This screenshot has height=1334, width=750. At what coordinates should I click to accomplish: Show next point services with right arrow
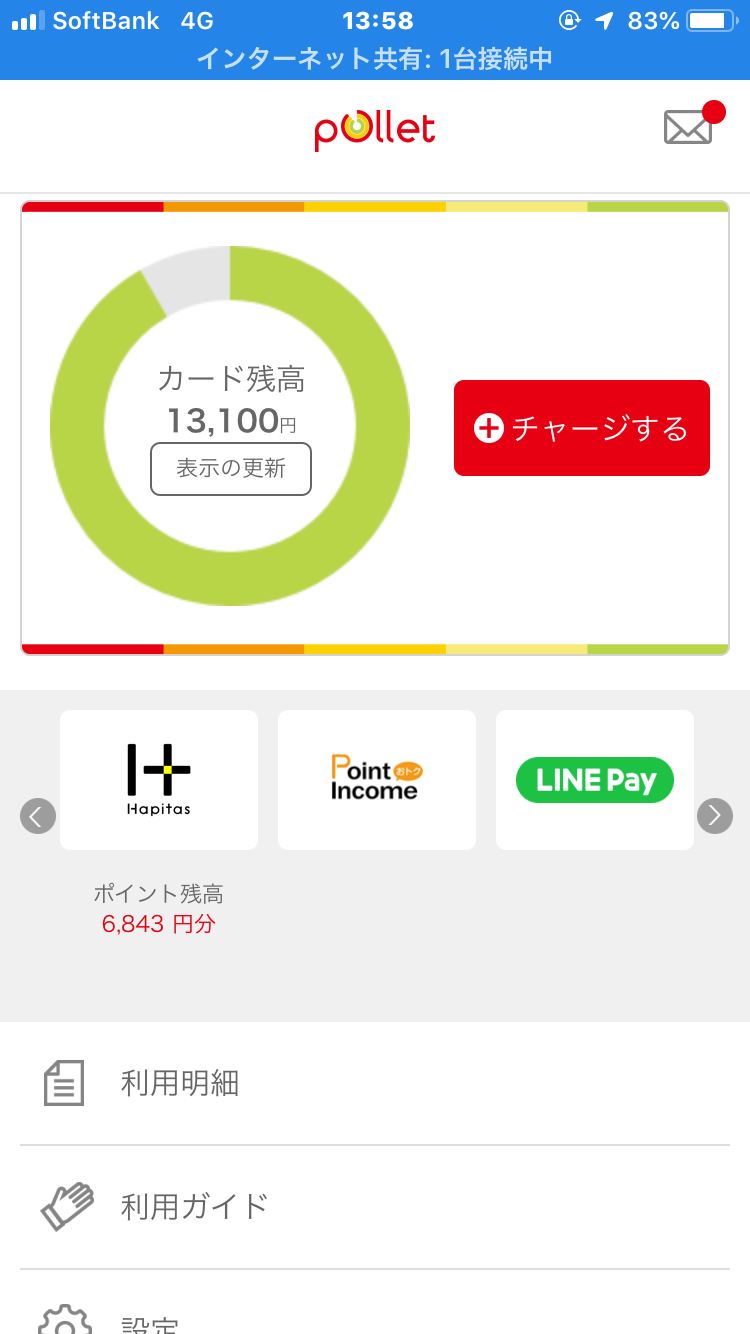pos(714,816)
